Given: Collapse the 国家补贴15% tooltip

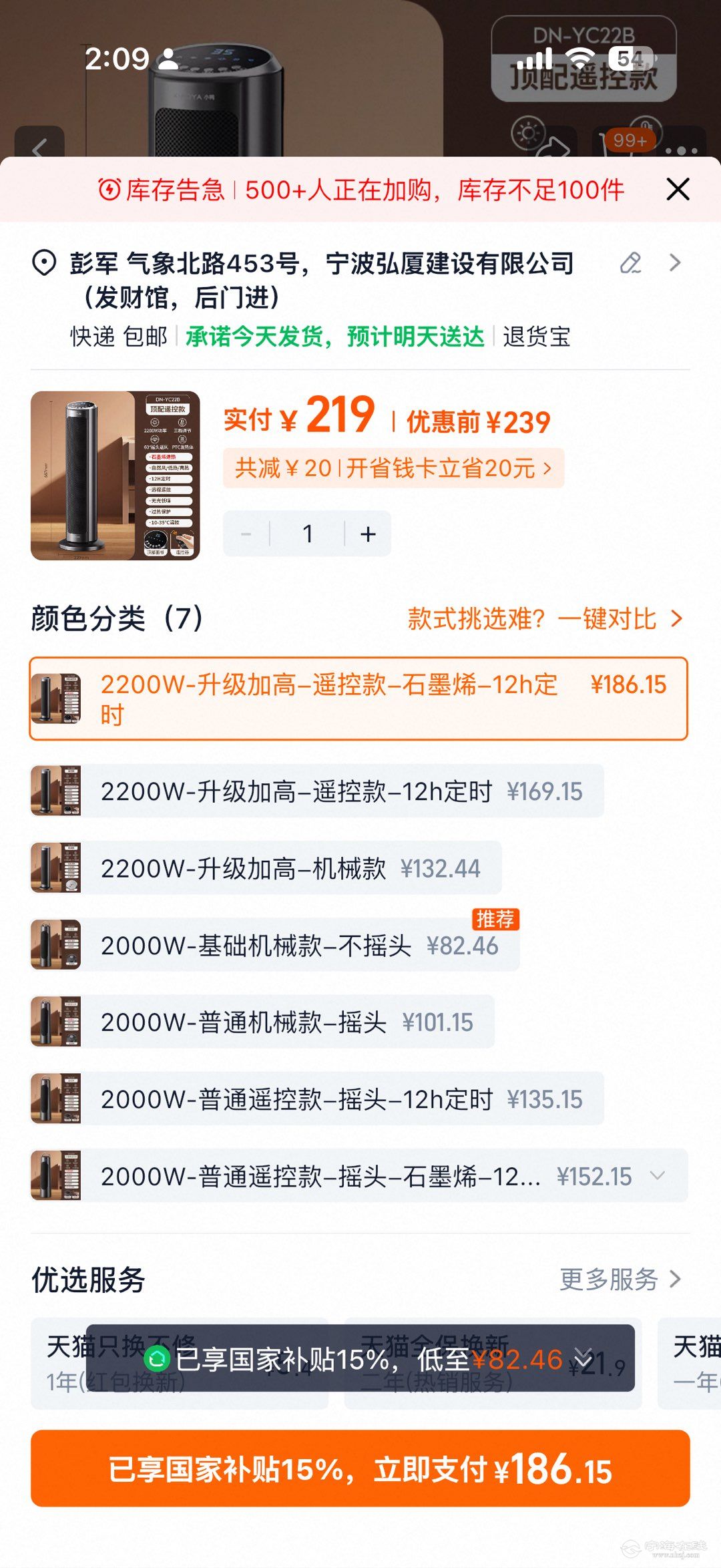Looking at the screenshot, I should (583, 1359).
